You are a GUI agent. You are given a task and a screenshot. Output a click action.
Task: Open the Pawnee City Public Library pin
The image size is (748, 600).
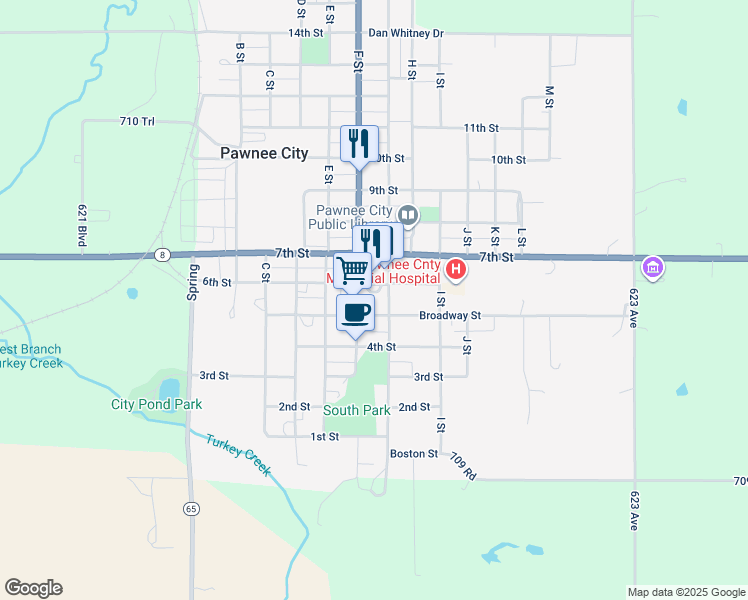408,216
